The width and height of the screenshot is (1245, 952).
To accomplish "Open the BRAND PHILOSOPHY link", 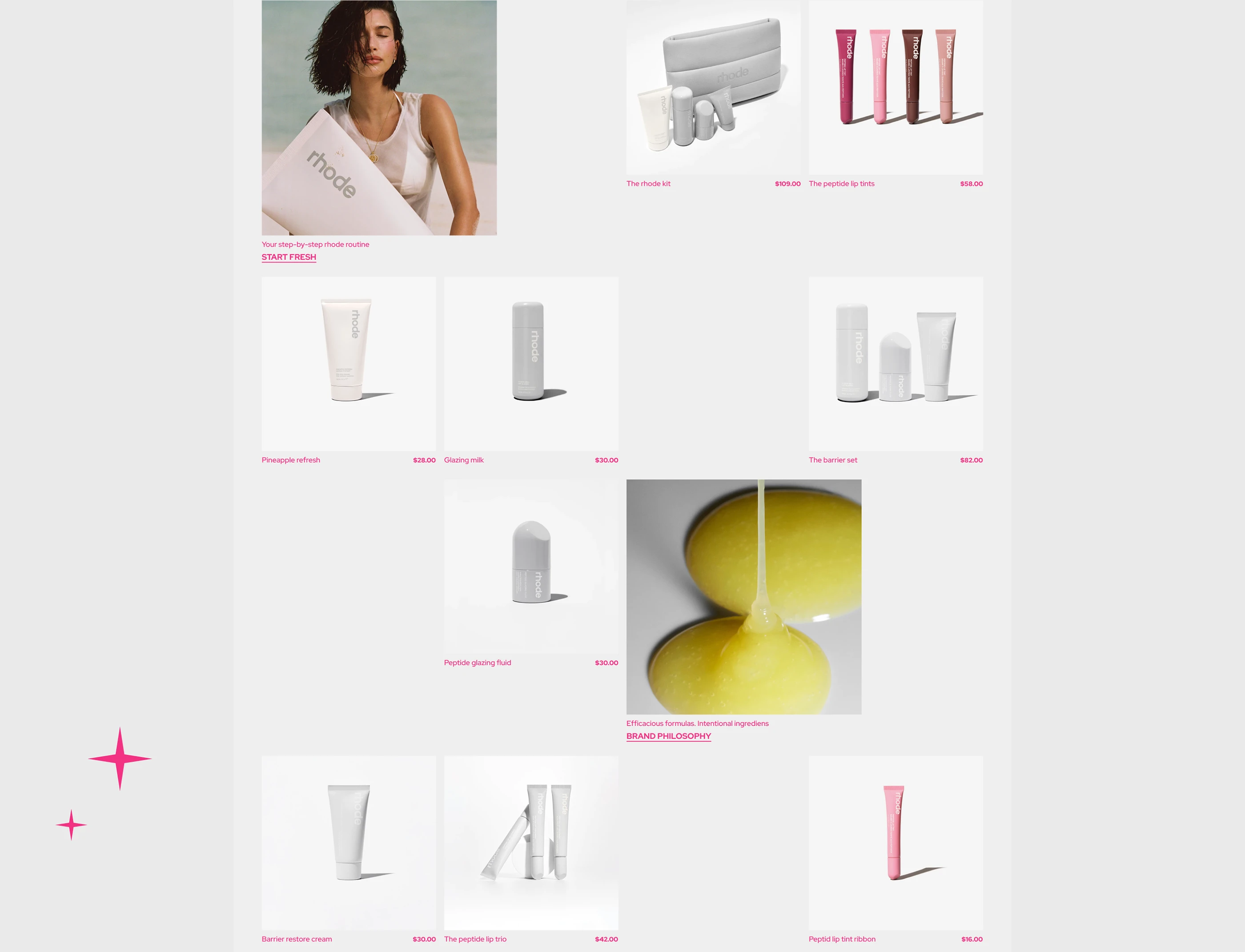I will tap(668, 735).
